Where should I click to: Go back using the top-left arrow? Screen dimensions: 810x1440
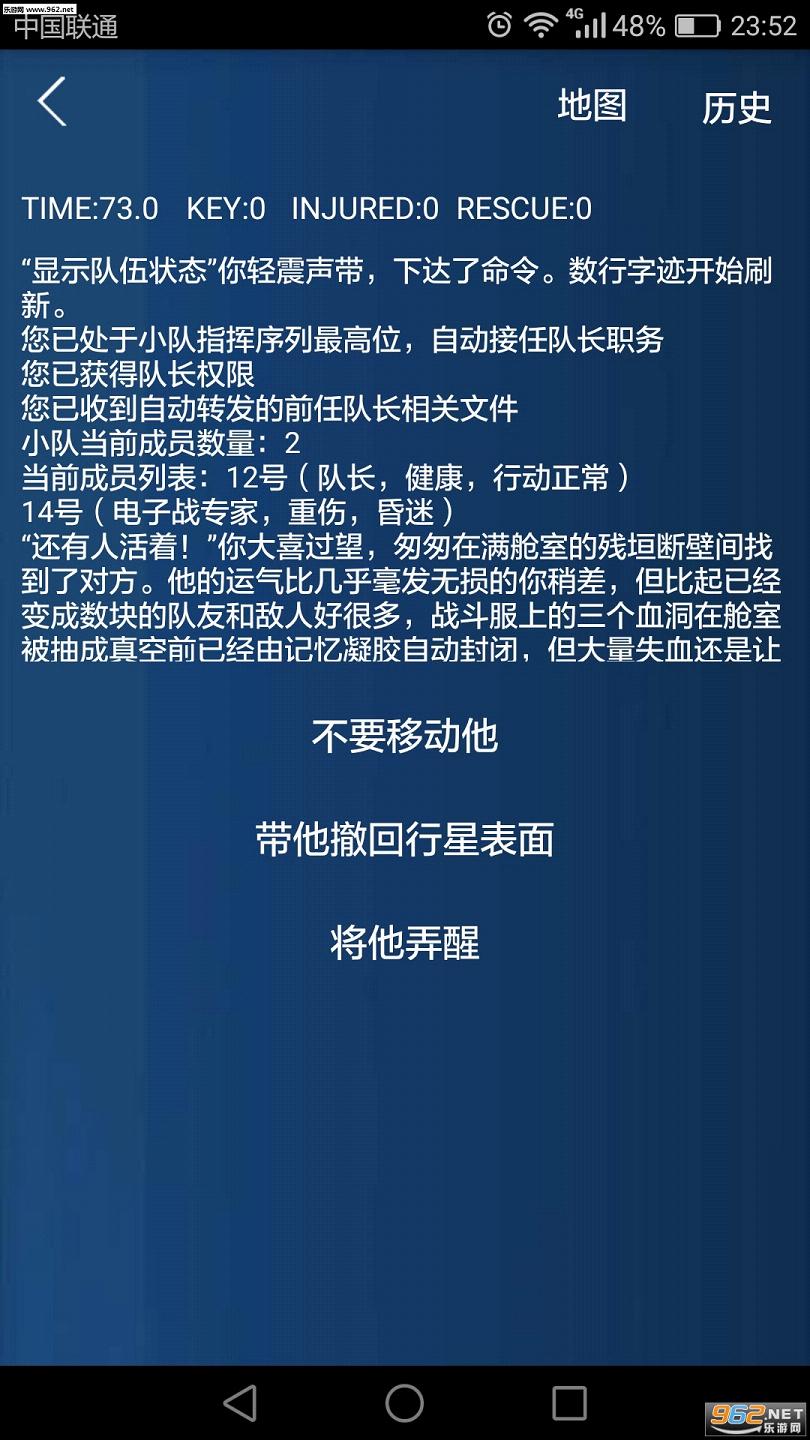coord(52,102)
